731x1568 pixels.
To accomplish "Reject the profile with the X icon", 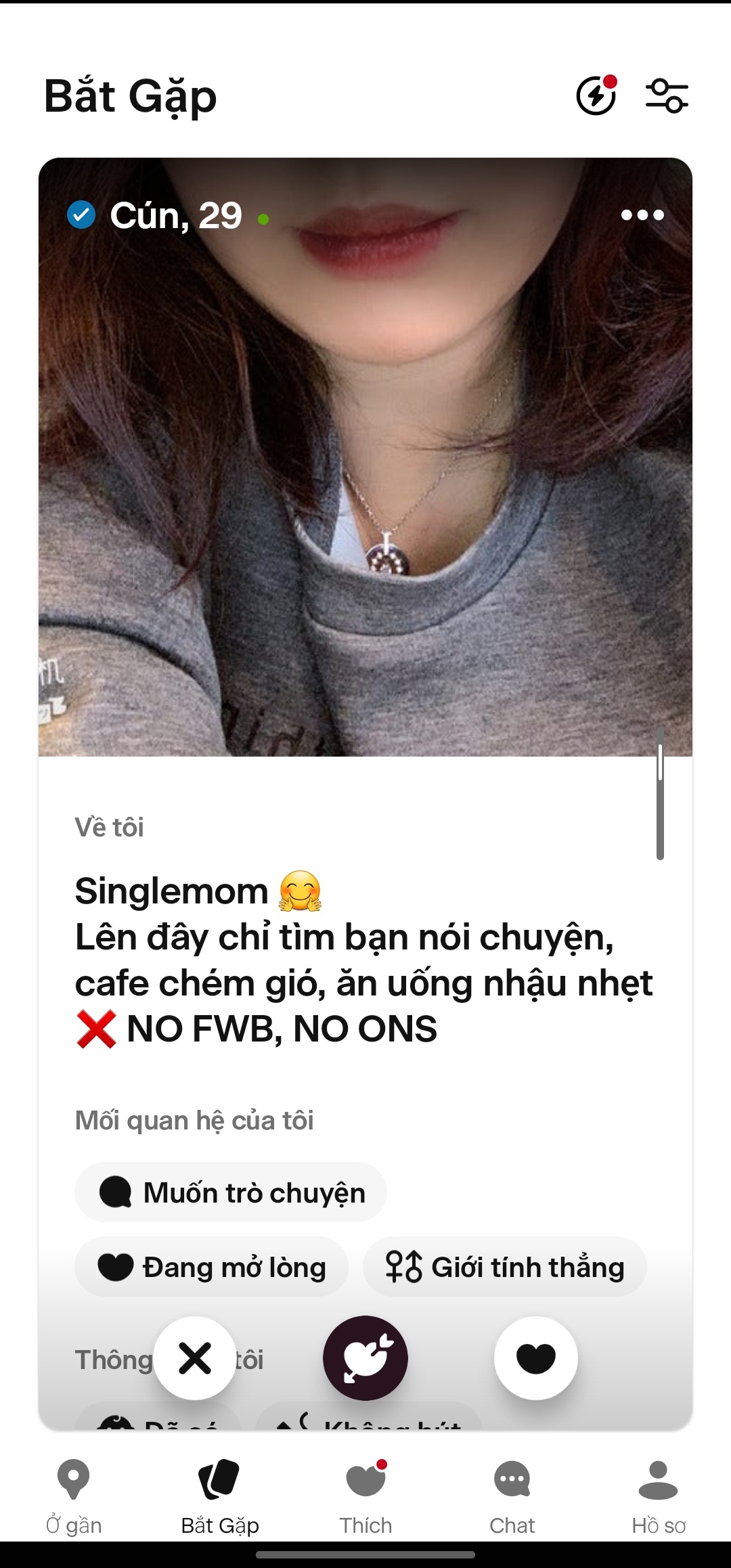I will coord(195,1358).
